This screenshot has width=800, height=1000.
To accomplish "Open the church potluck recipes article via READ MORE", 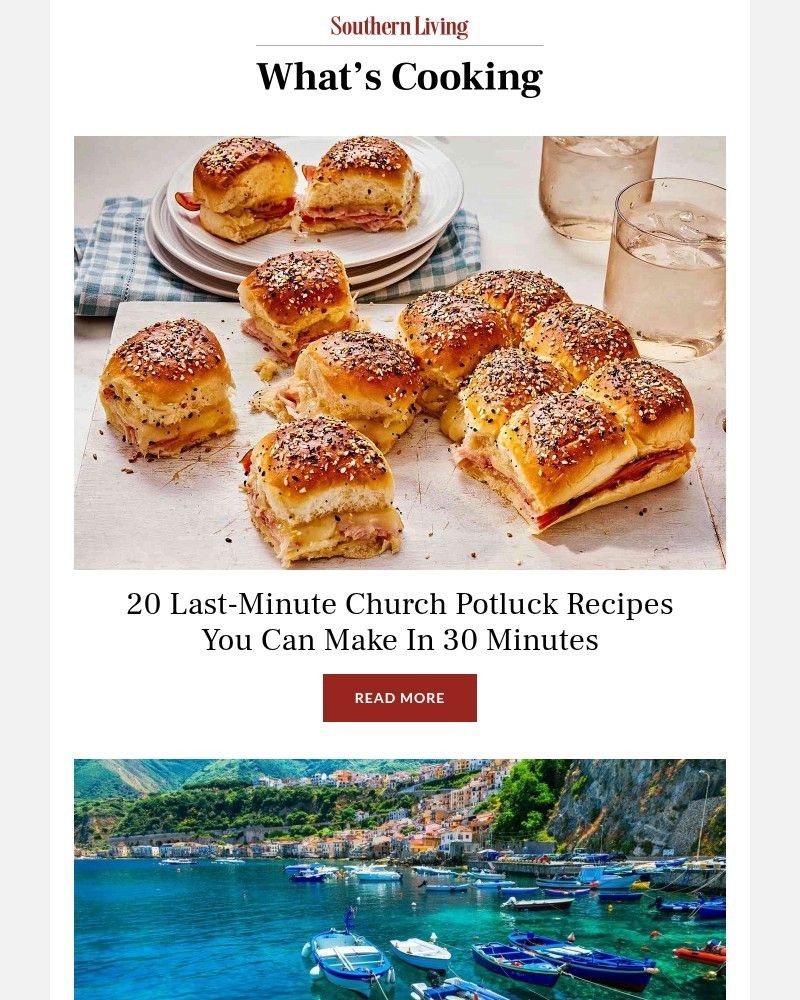I will [x=399, y=698].
